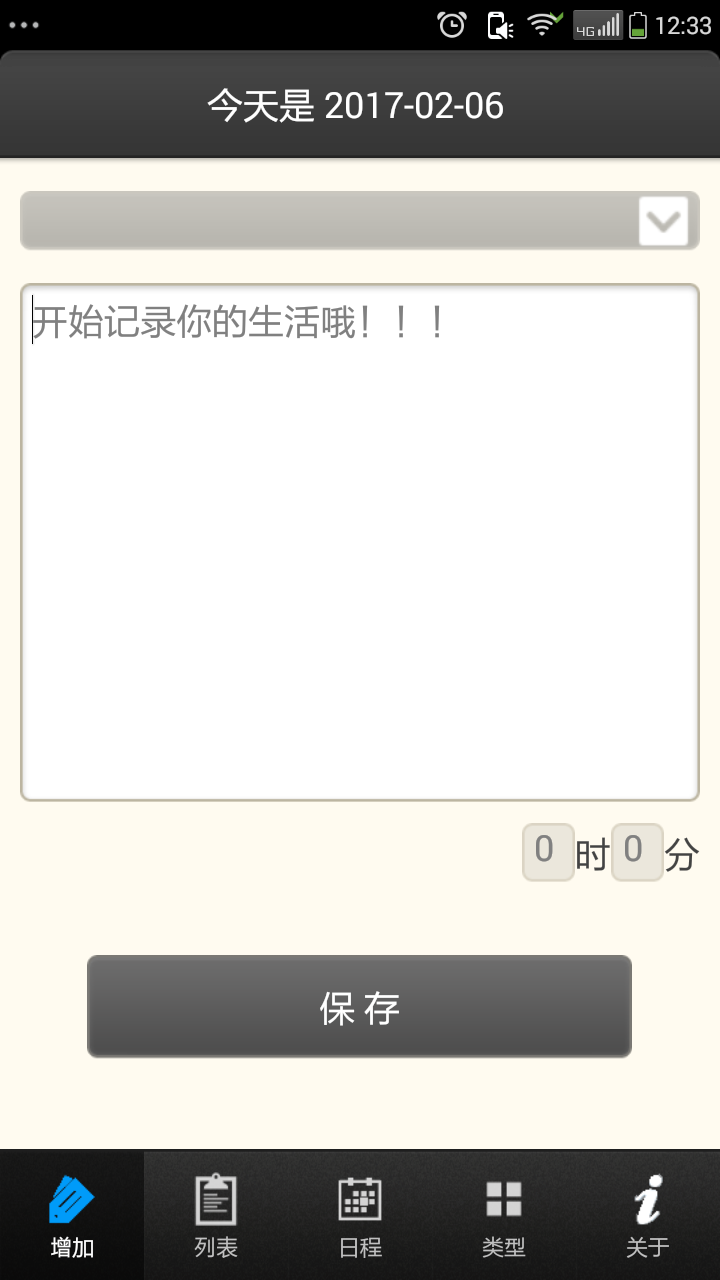
Task: Tap the hours field before 时
Action: (x=548, y=852)
